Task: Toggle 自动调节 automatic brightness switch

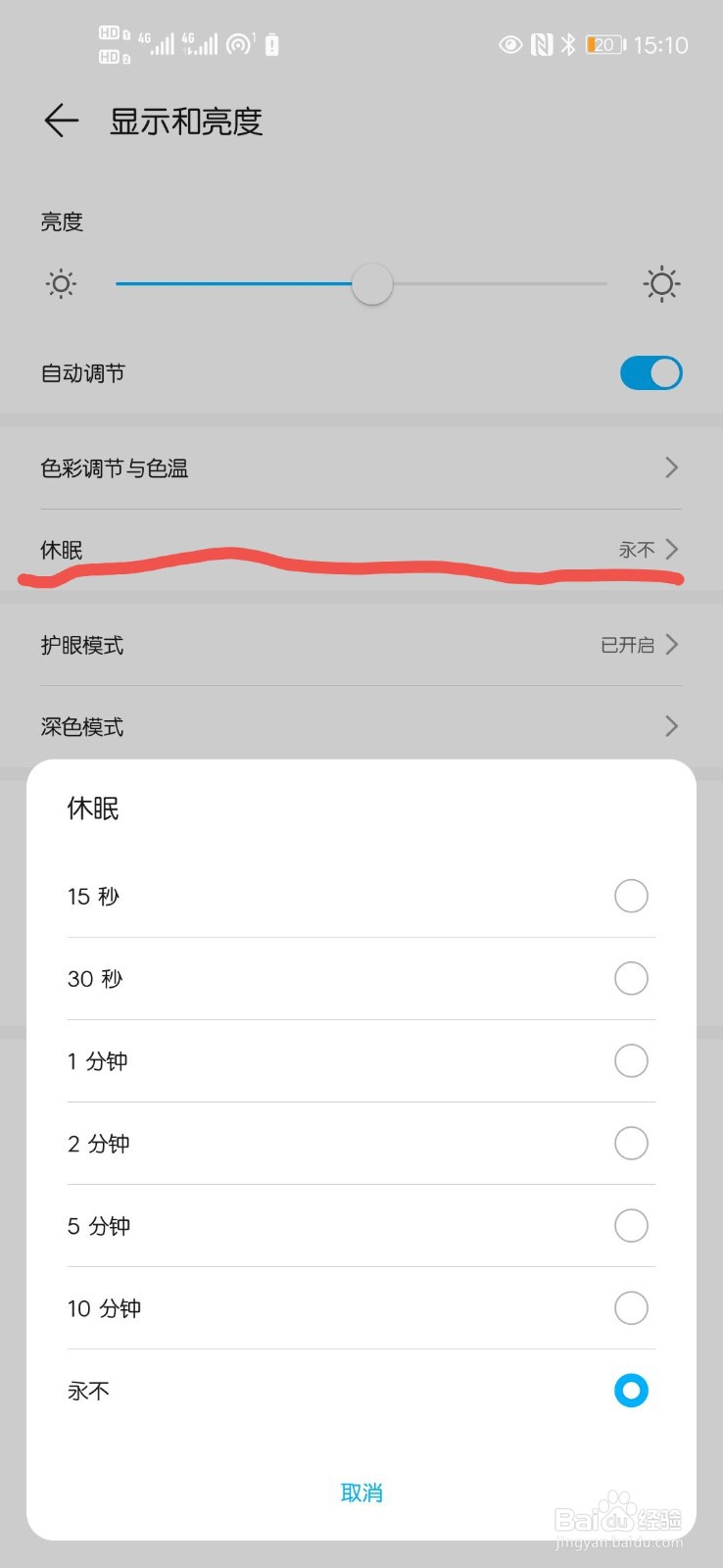Action: tap(650, 373)
